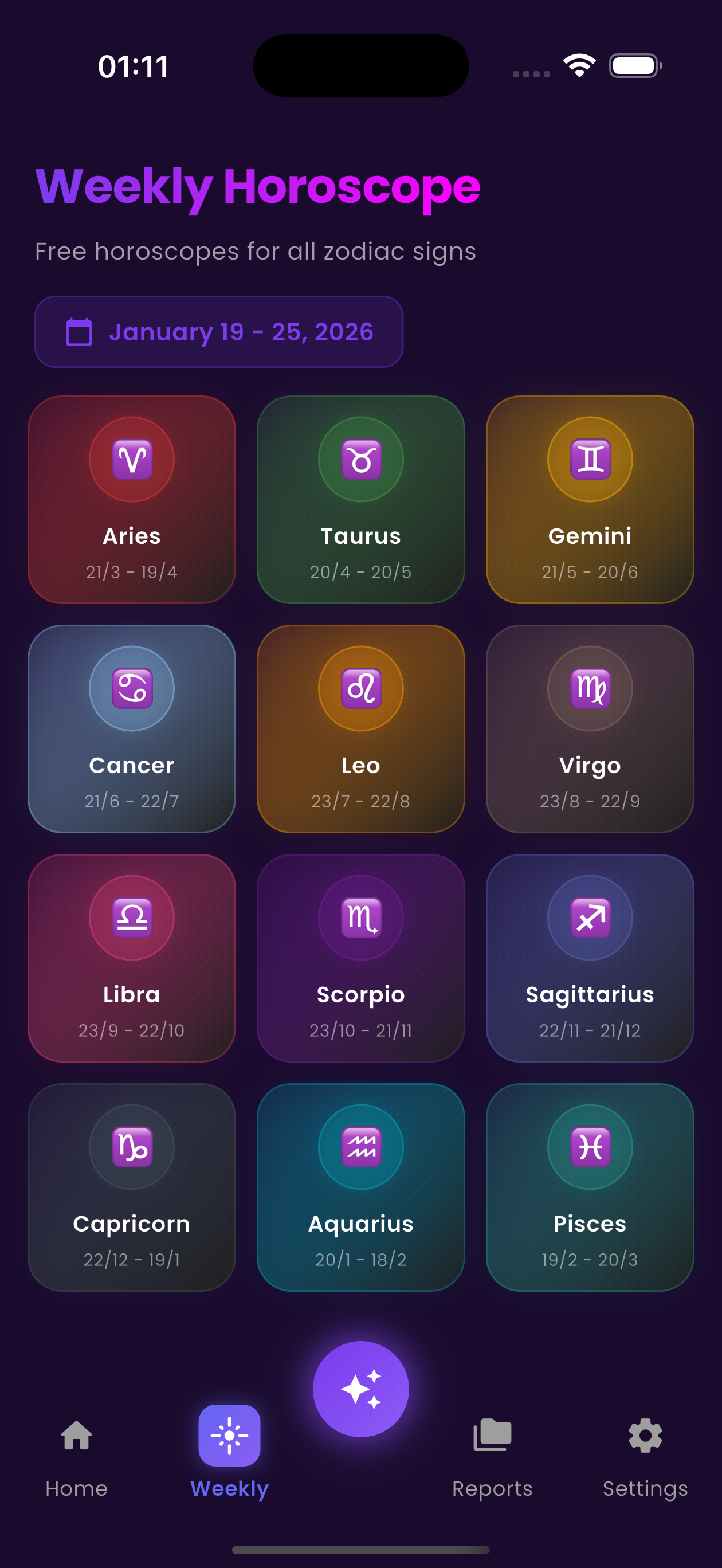Select the Libra zodiac card

(131, 958)
